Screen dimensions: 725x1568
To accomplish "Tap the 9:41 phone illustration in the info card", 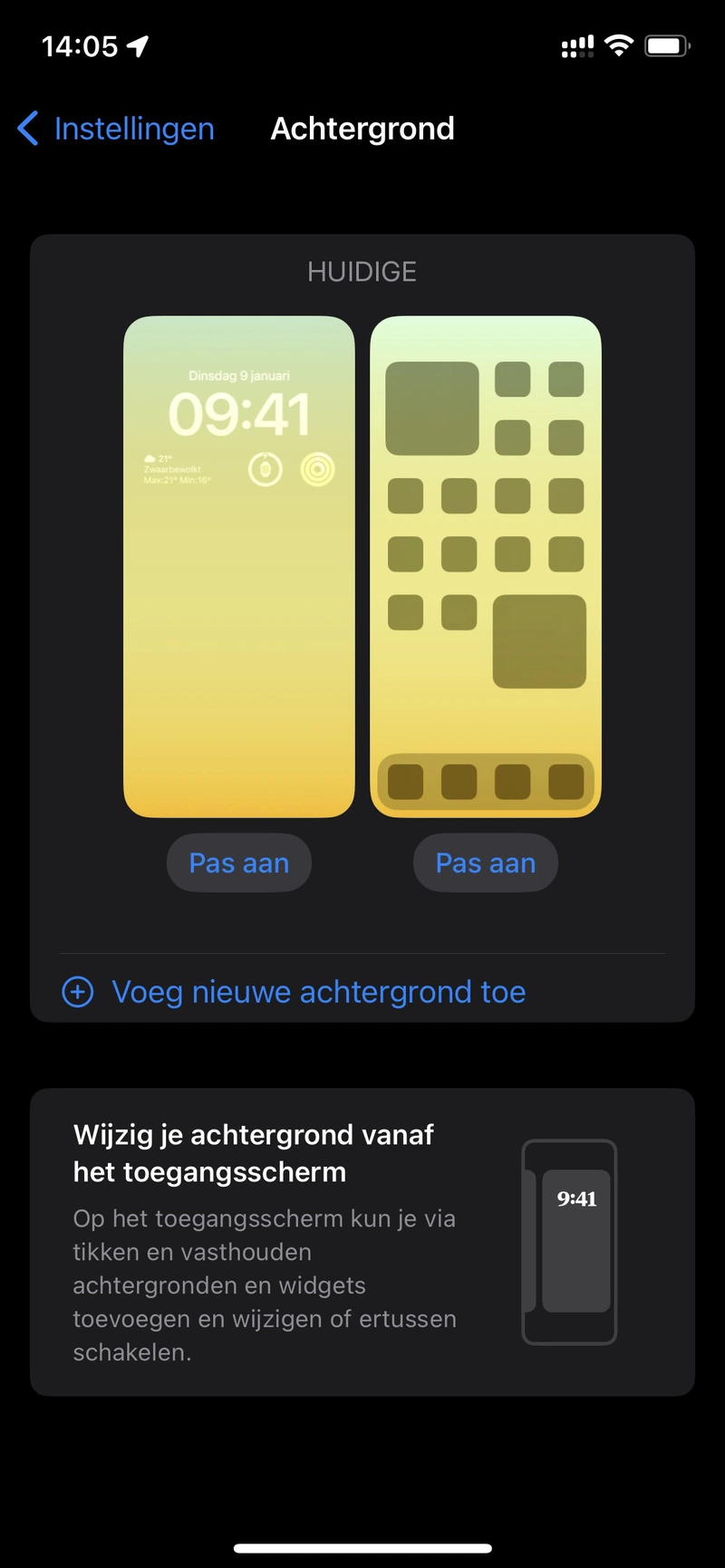I will [x=569, y=1240].
